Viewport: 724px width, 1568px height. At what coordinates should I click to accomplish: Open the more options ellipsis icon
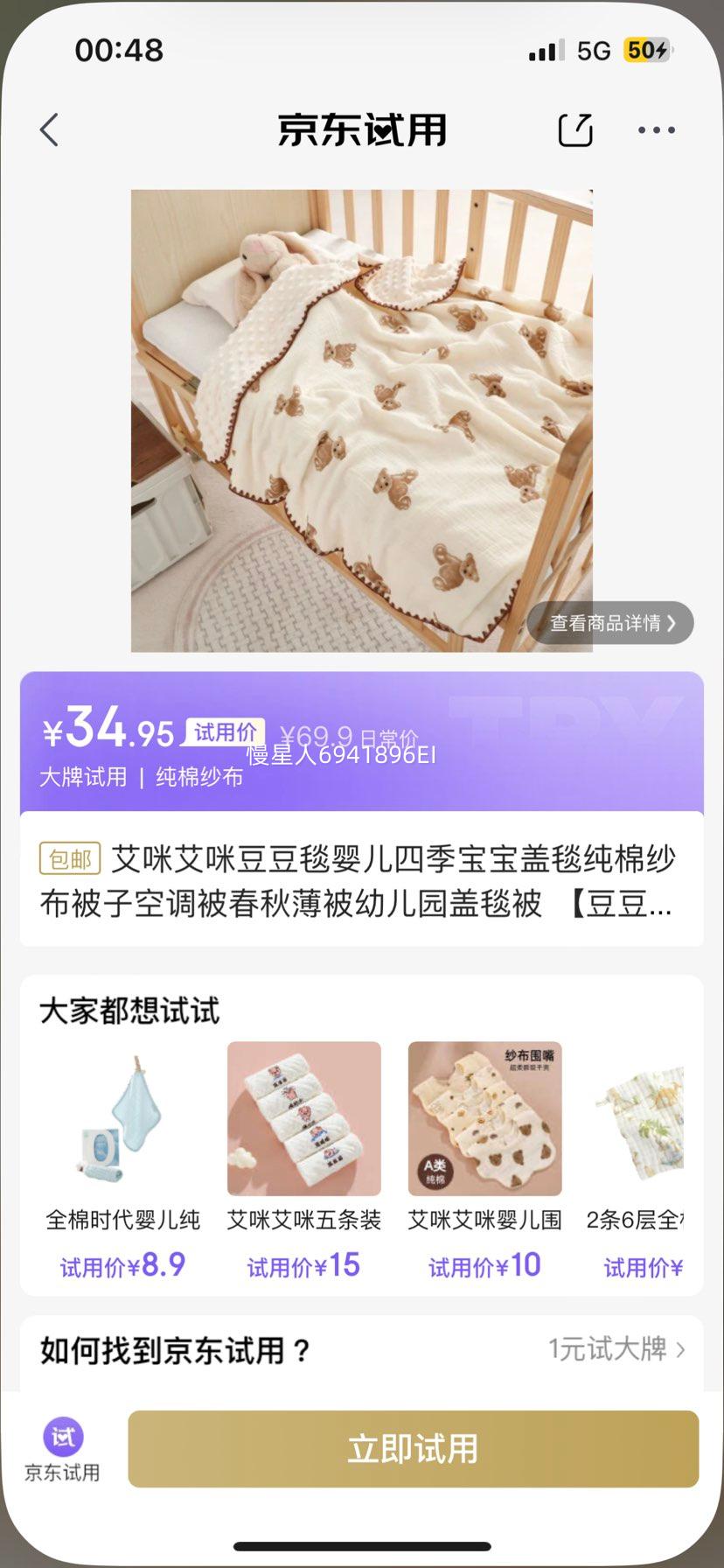(657, 129)
